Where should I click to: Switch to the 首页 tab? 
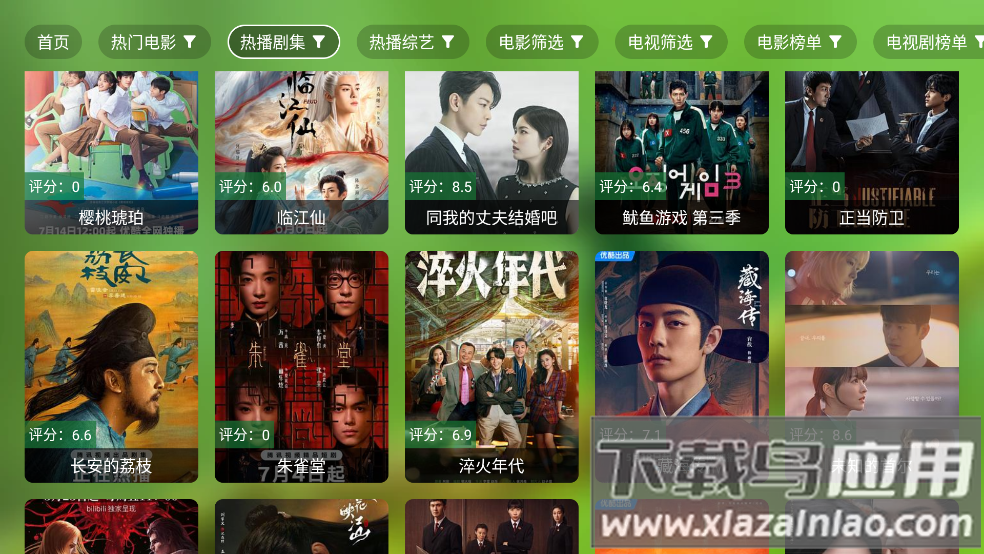[53, 42]
